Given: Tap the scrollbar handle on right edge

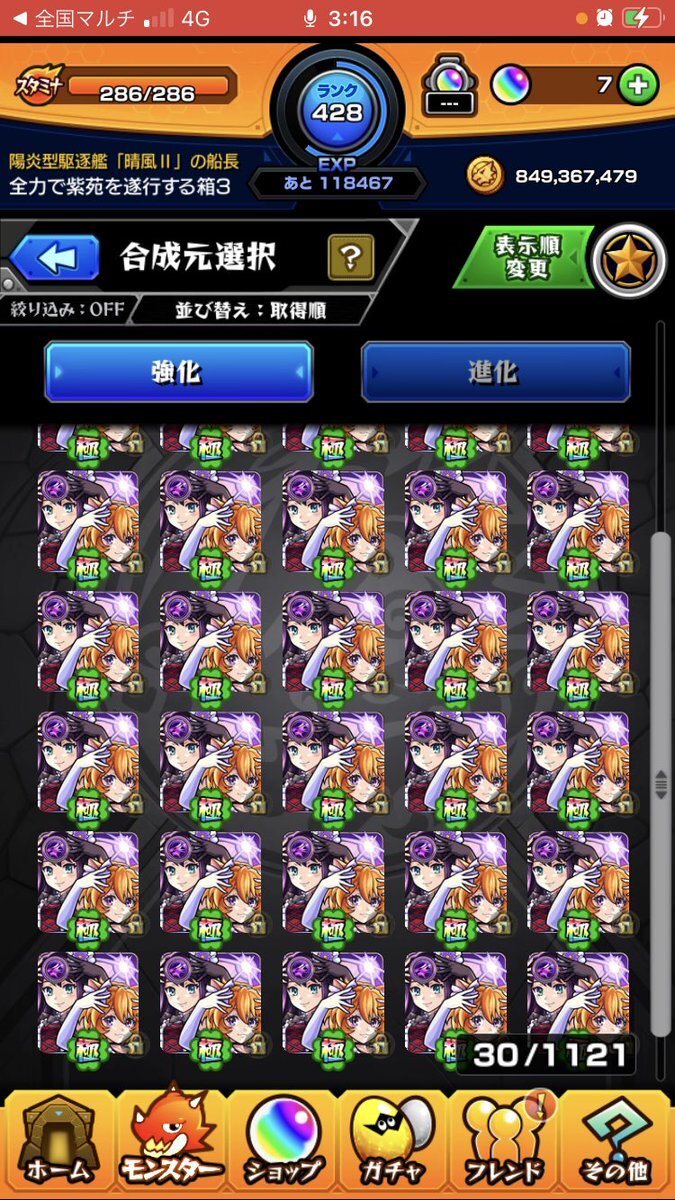Looking at the screenshot, I should (659, 783).
